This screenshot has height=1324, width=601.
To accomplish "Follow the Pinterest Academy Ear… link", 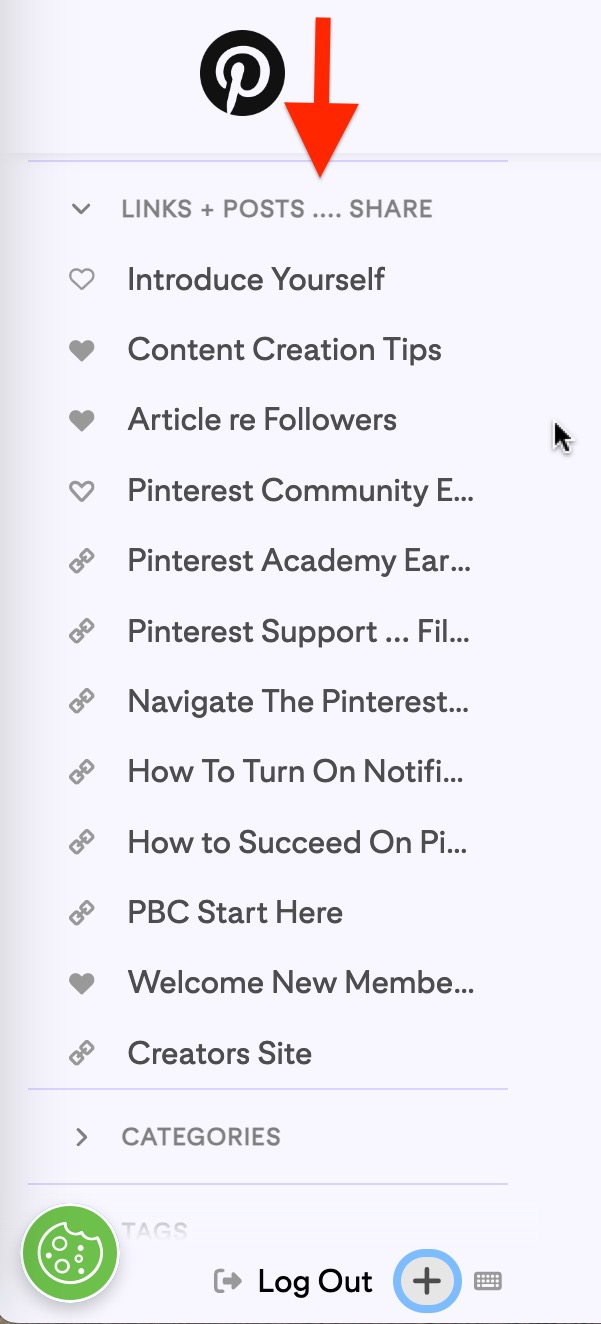I will click(x=298, y=561).
